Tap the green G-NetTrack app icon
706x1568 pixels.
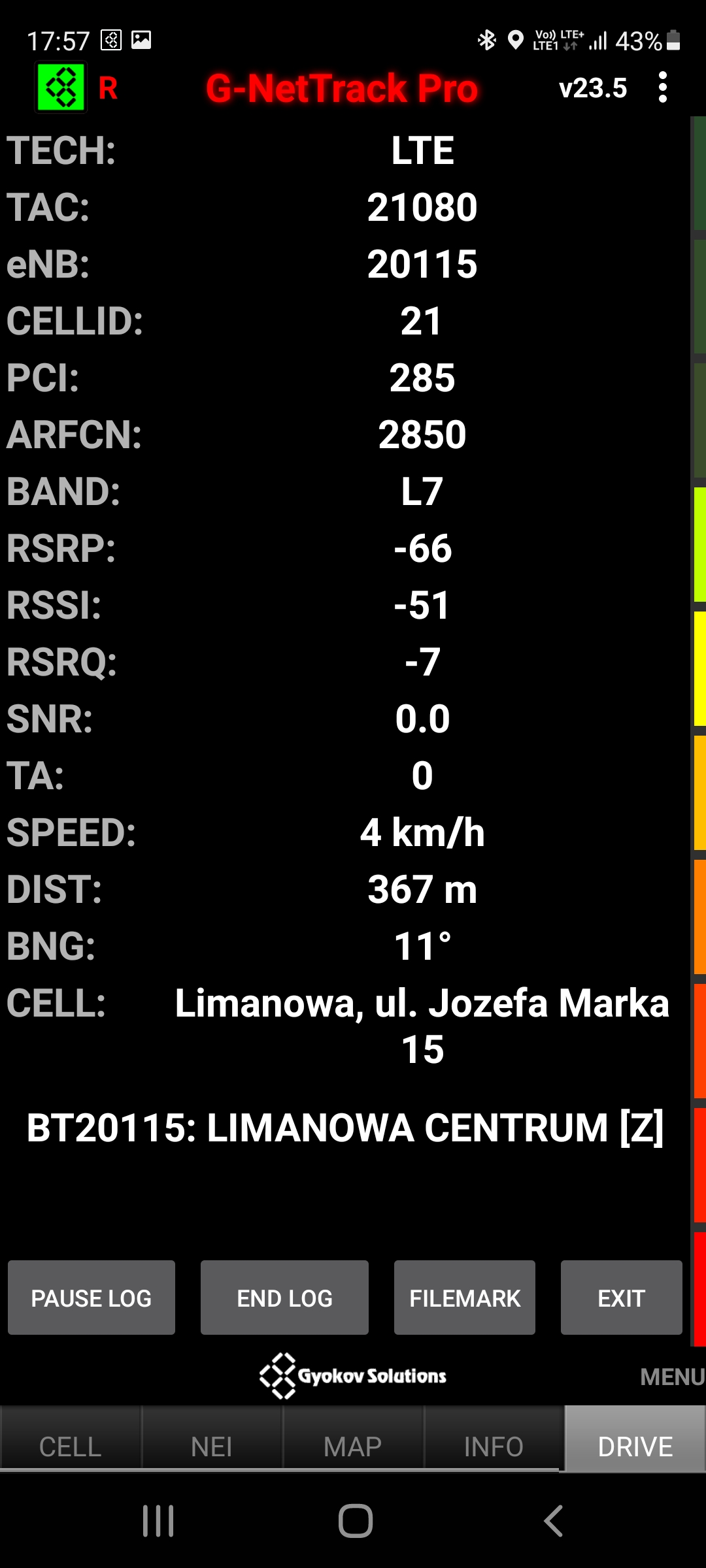(61, 88)
